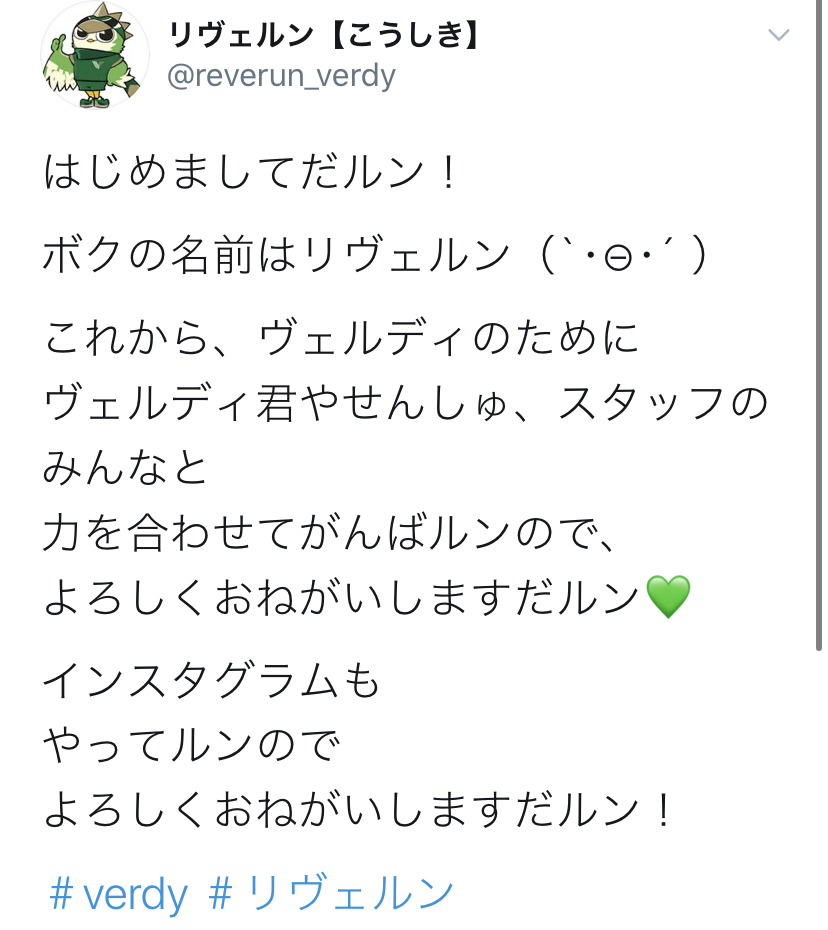Open リヴェルン's profile picture
Image resolution: width=828 pixels, height=930 pixels.
[x=95, y=56]
